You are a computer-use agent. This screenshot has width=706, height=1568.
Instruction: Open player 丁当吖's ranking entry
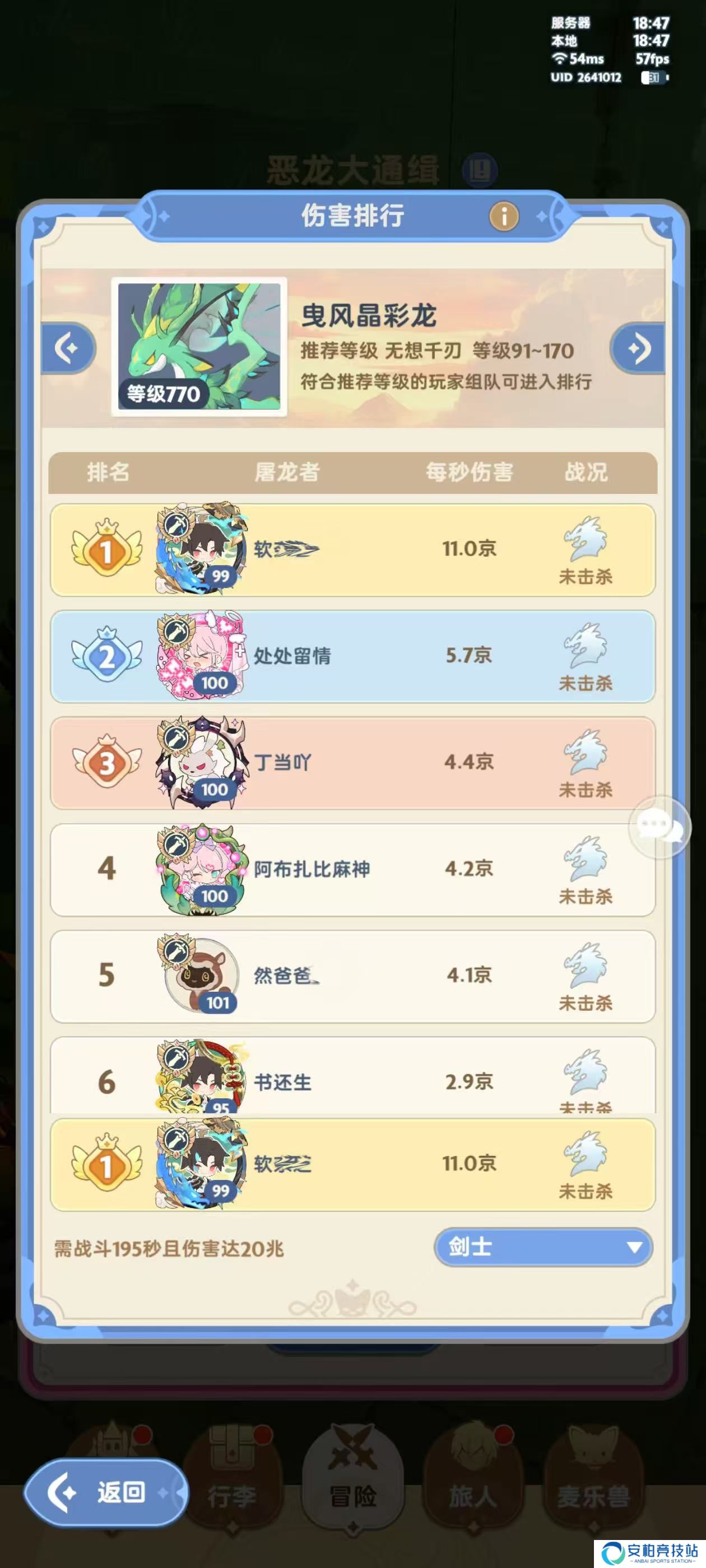click(352, 763)
